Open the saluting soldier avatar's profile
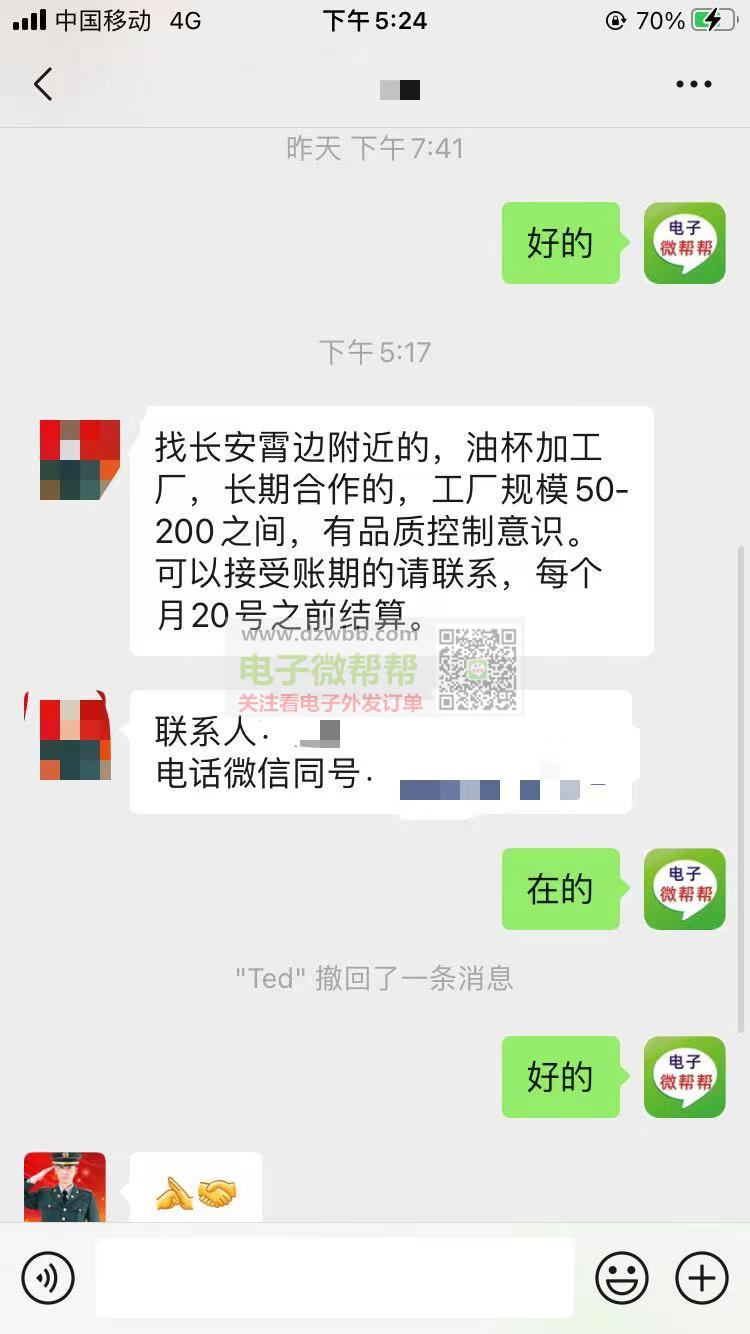Screen dimensions: 750x1334 click(x=65, y=1187)
